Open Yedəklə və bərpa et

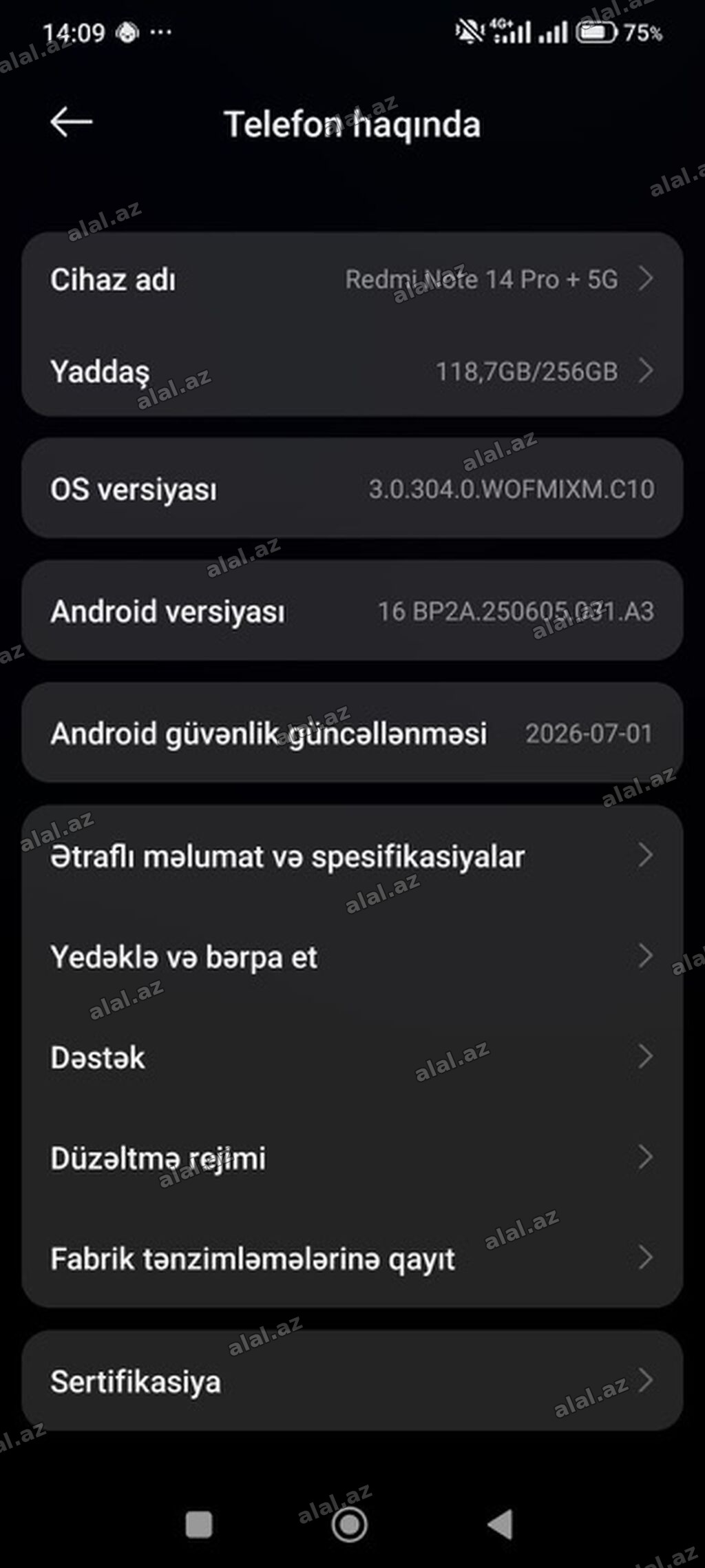(352, 957)
